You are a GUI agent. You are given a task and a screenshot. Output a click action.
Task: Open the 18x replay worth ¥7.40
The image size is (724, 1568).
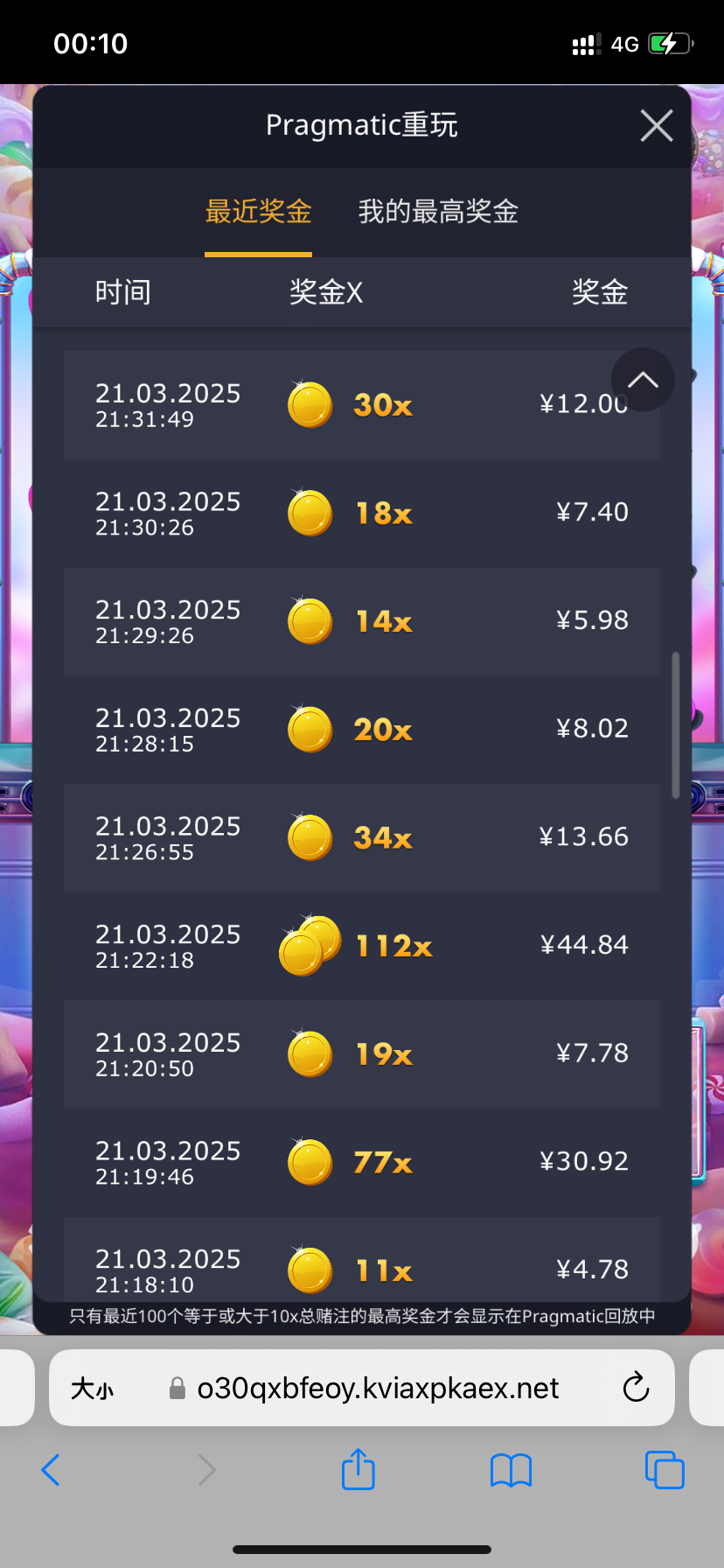coord(362,513)
